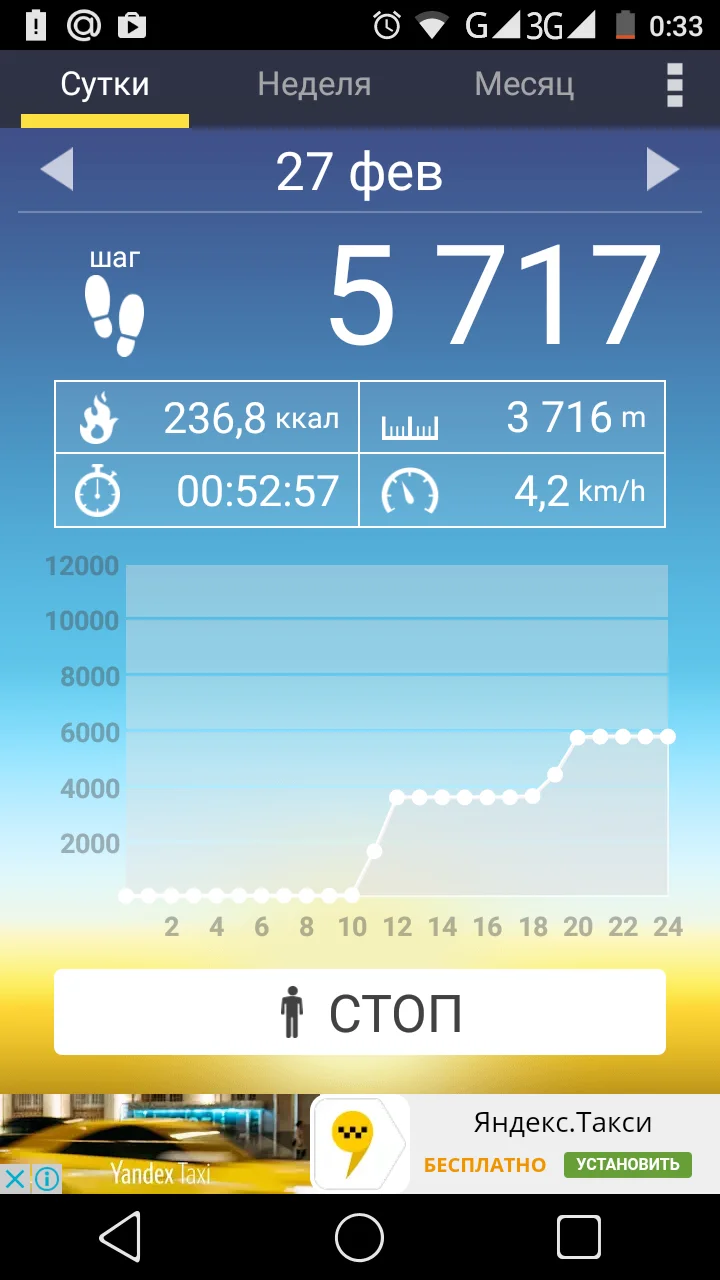720x1280 pixels.
Task: Go to the previous day
Action: [x=57, y=170]
